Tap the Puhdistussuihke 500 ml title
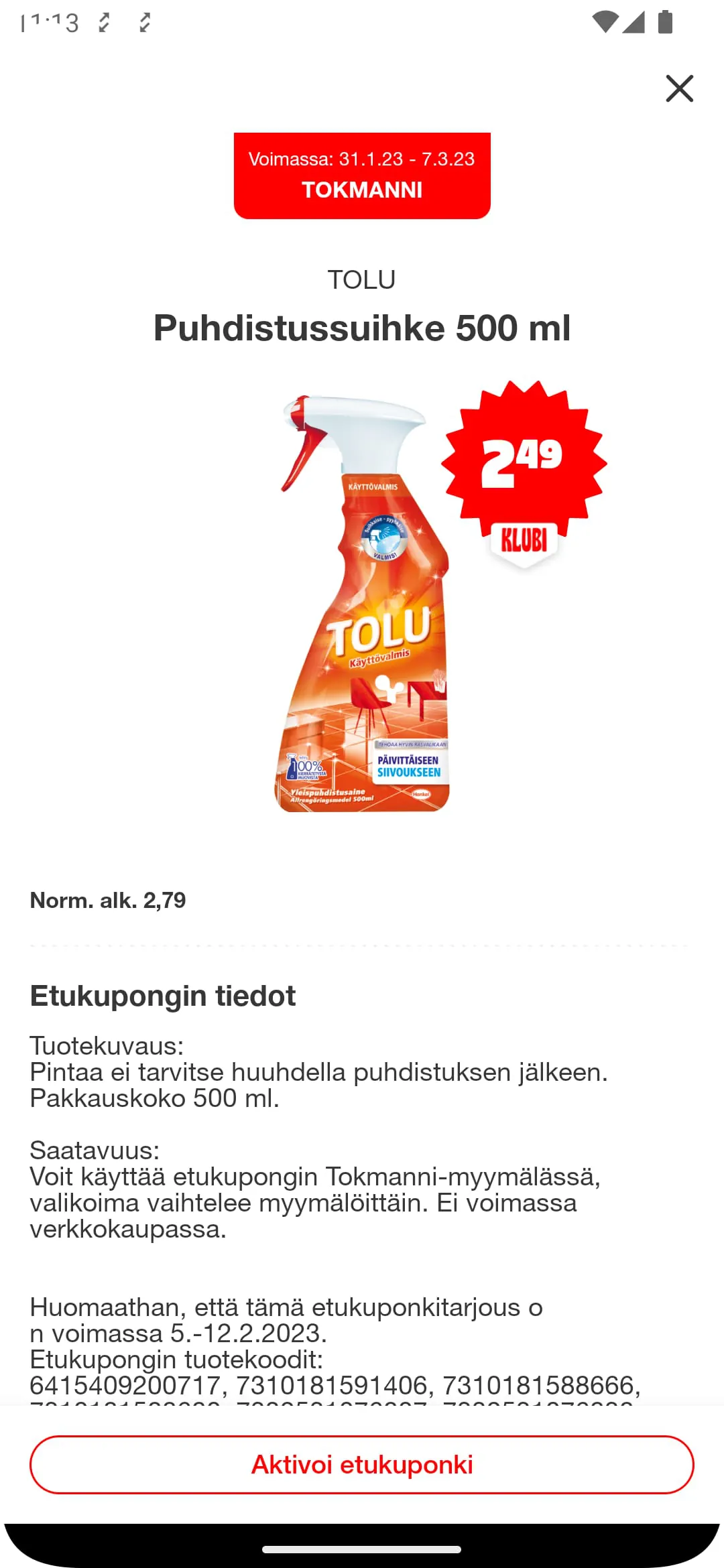724x1568 pixels. pyautogui.click(x=362, y=328)
